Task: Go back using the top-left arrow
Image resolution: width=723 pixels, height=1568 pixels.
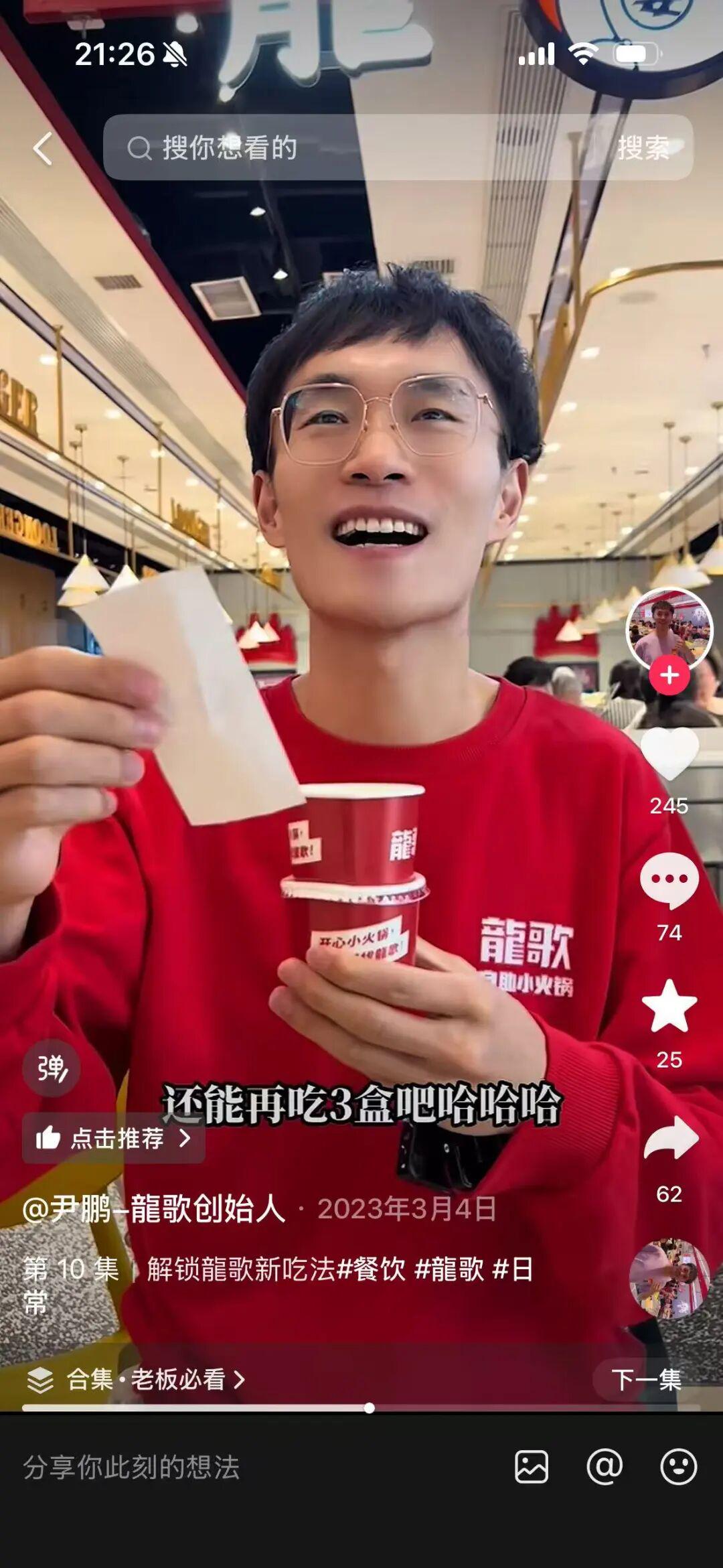Action: (43, 148)
